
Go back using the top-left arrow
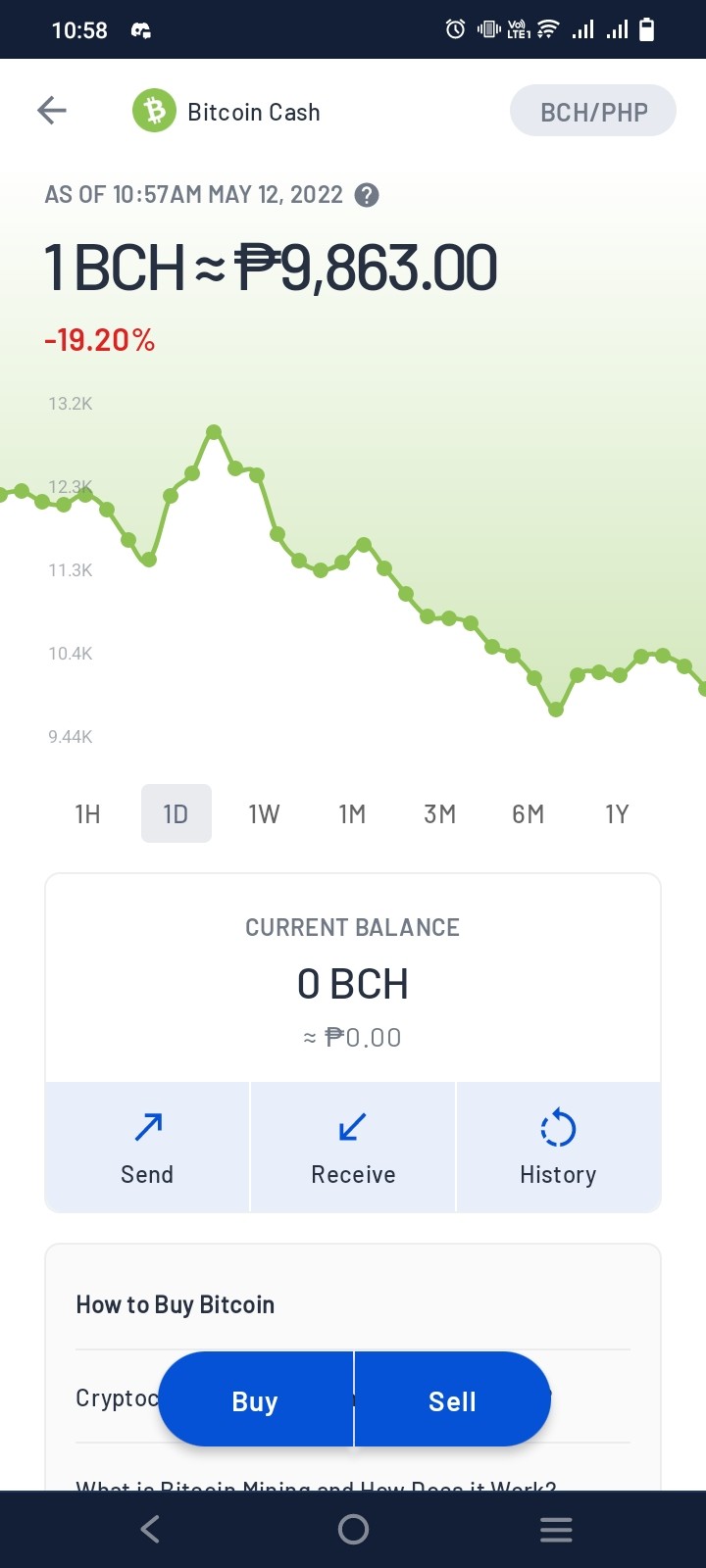[x=52, y=111]
